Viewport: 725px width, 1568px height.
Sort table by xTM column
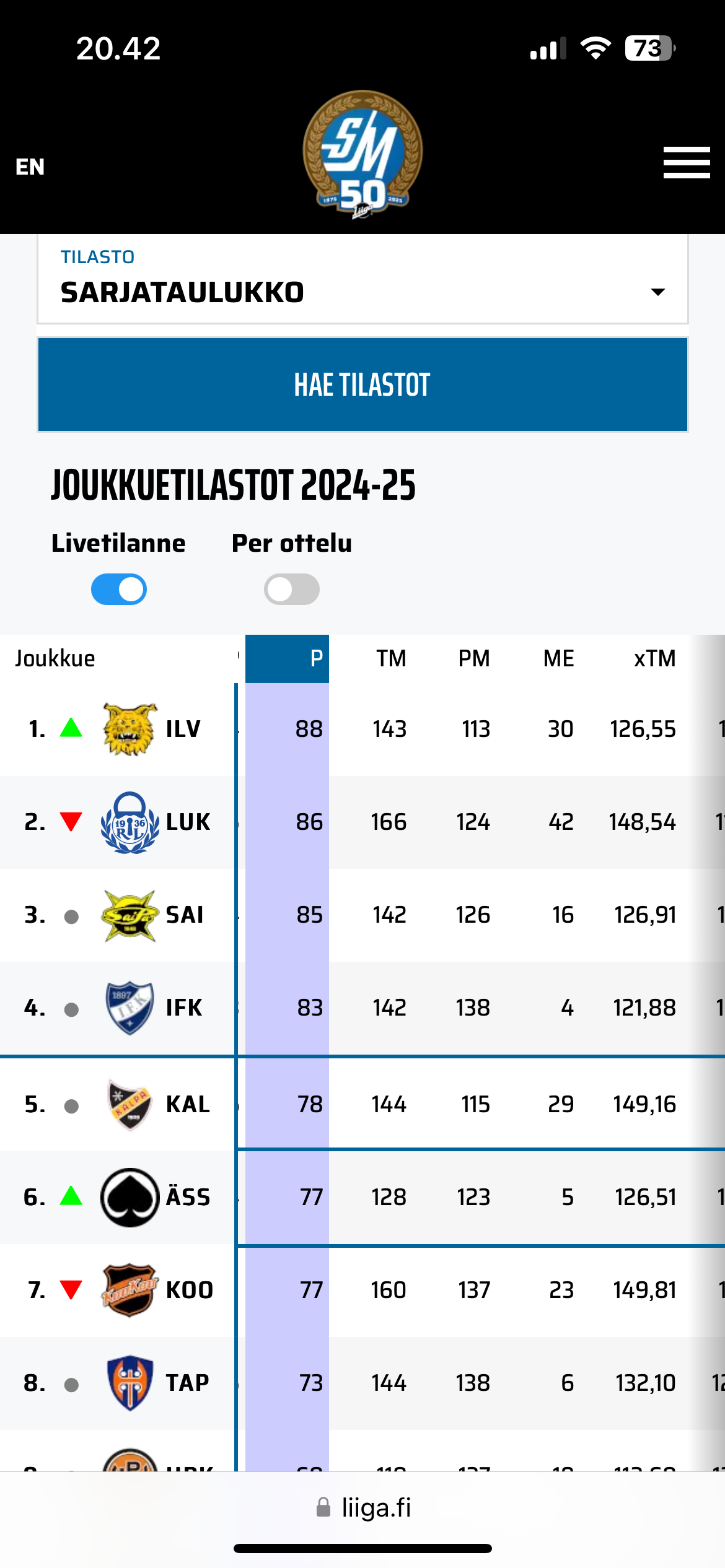pos(654,658)
